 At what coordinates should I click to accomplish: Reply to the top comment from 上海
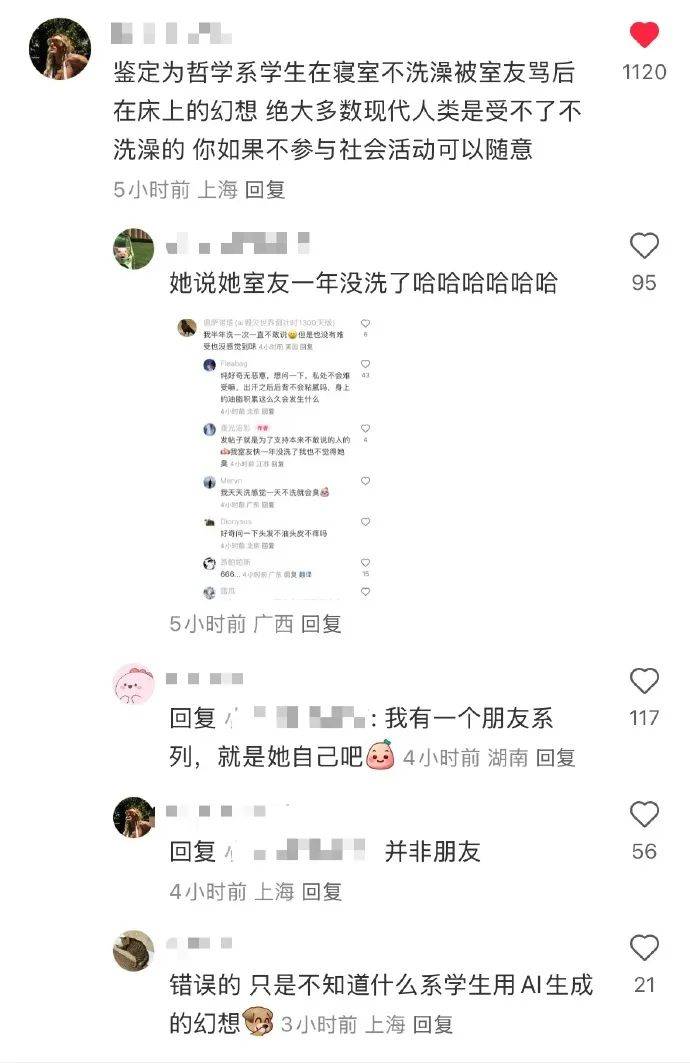pos(265,189)
